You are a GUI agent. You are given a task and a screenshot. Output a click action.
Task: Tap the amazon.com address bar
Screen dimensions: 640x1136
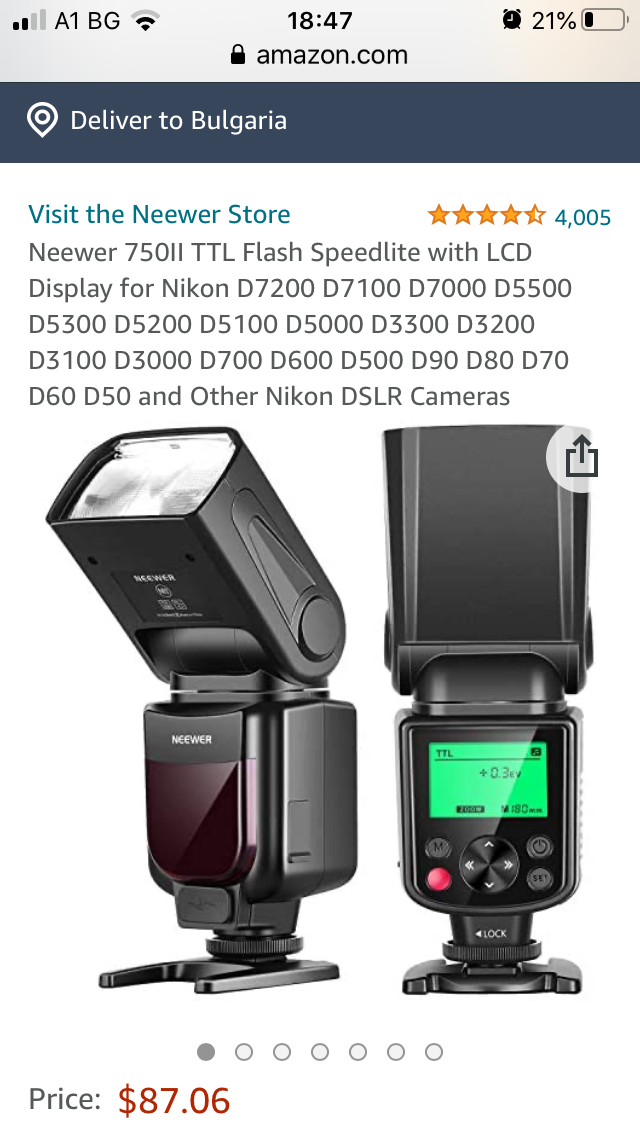tap(320, 55)
